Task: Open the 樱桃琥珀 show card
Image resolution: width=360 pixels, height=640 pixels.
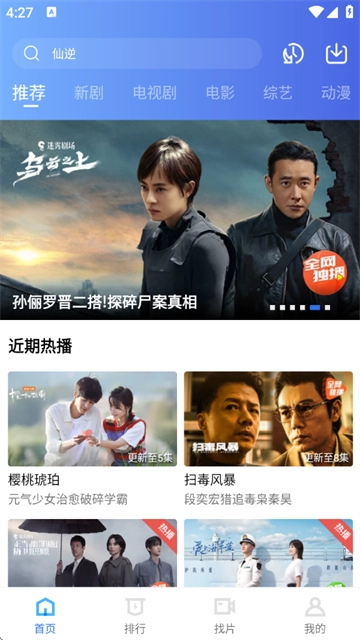Action: click(93, 439)
